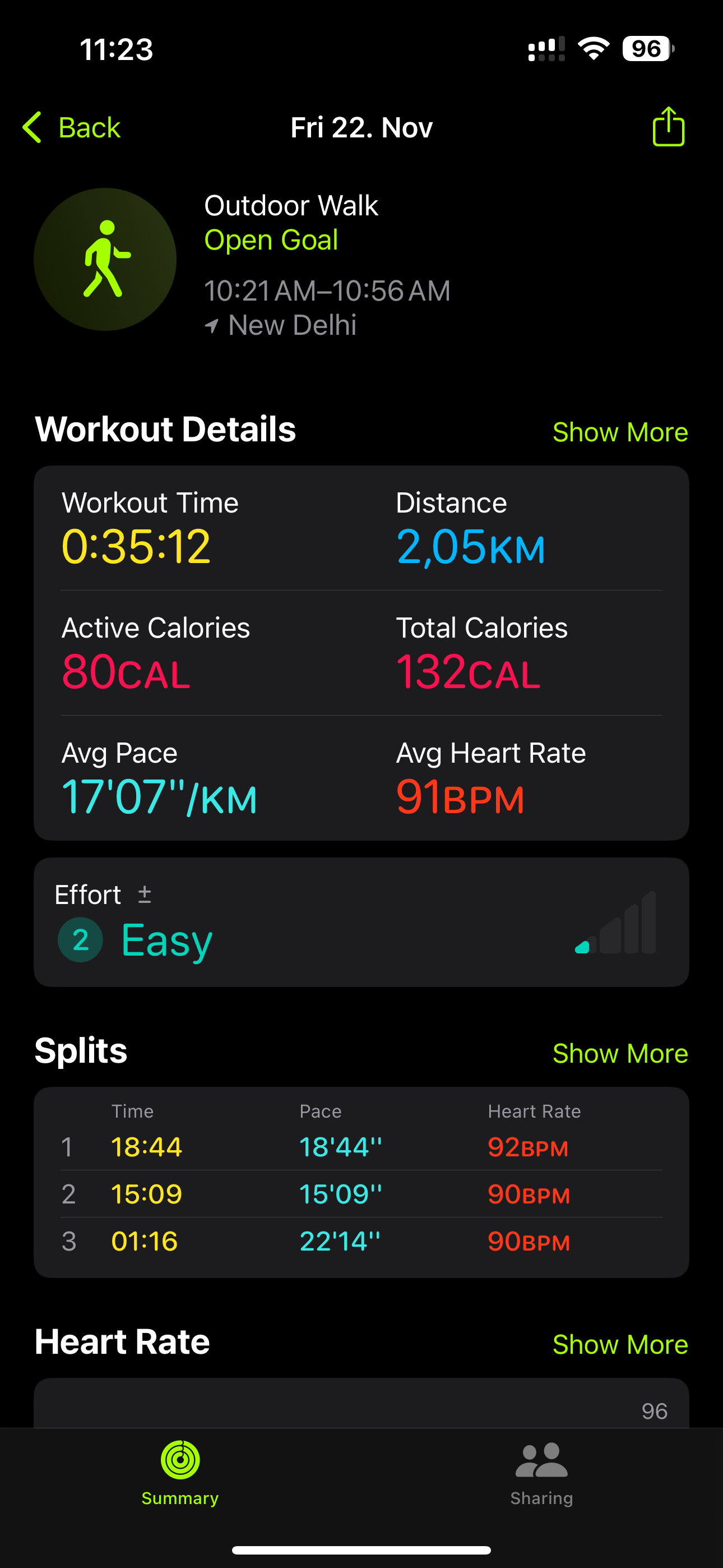Show more Workout Details
Image resolution: width=723 pixels, height=1568 pixels.
click(x=619, y=432)
